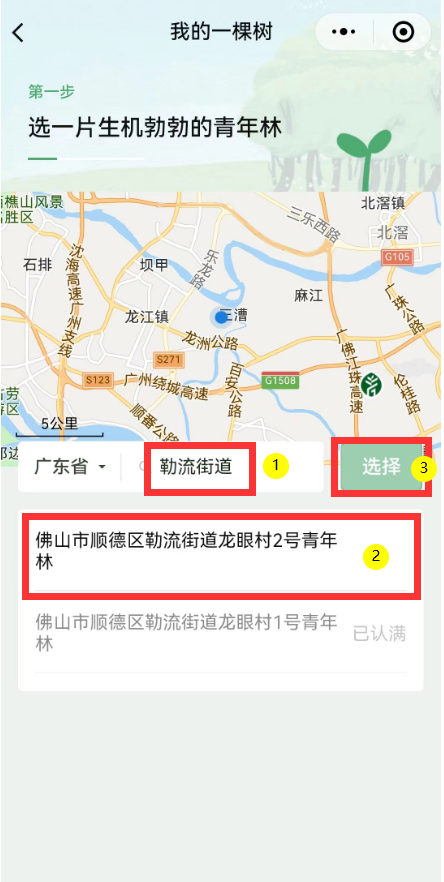Go back using the back arrow
Image resolution: width=444 pixels, height=882 pixels.
pos(19,33)
